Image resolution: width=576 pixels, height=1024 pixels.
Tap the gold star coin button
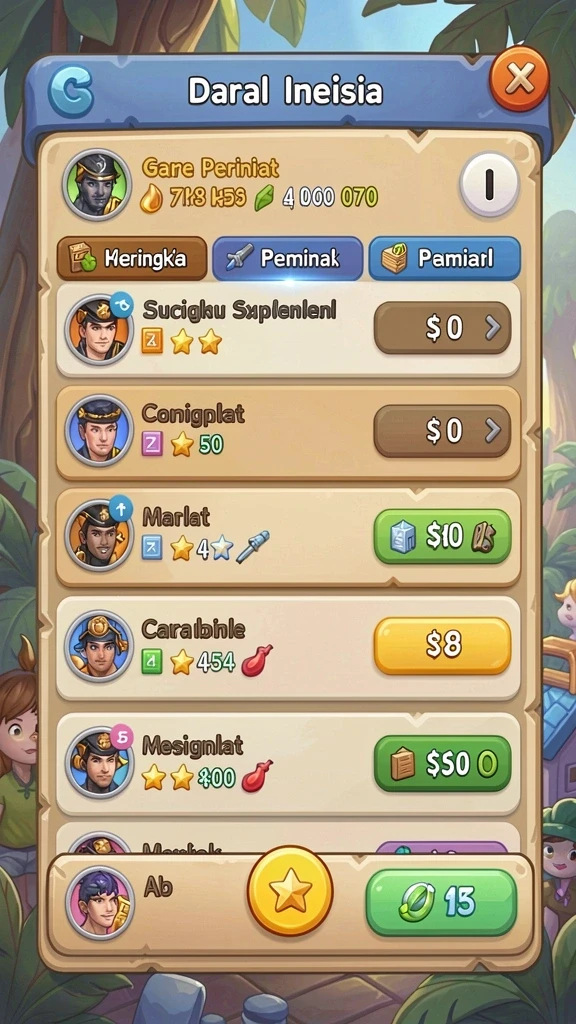click(x=290, y=890)
